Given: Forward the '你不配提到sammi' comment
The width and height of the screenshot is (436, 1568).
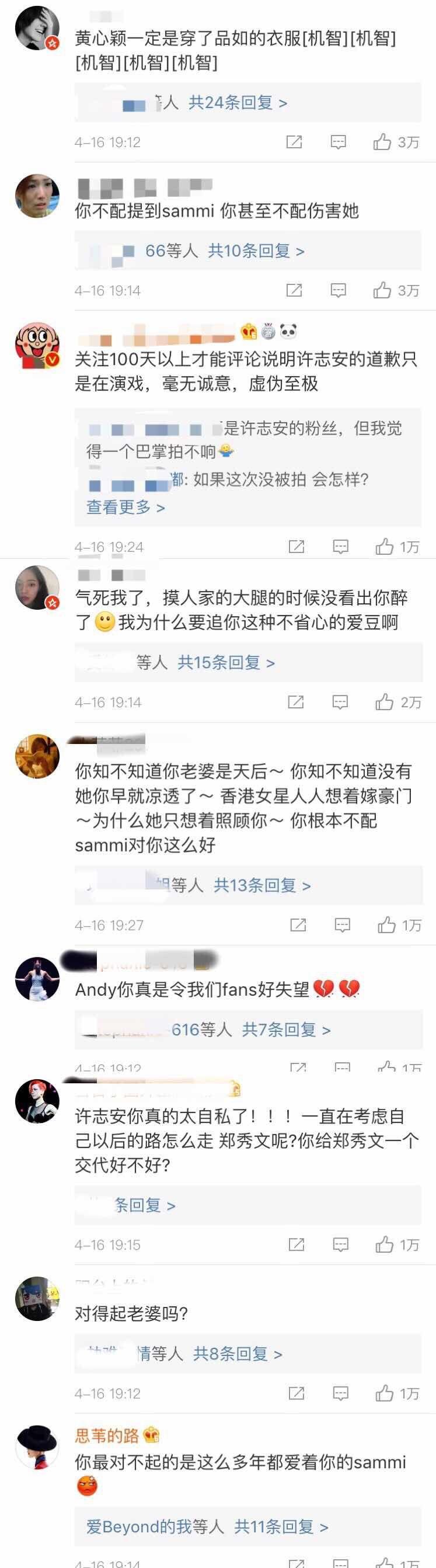Looking at the screenshot, I should [x=294, y=291].
